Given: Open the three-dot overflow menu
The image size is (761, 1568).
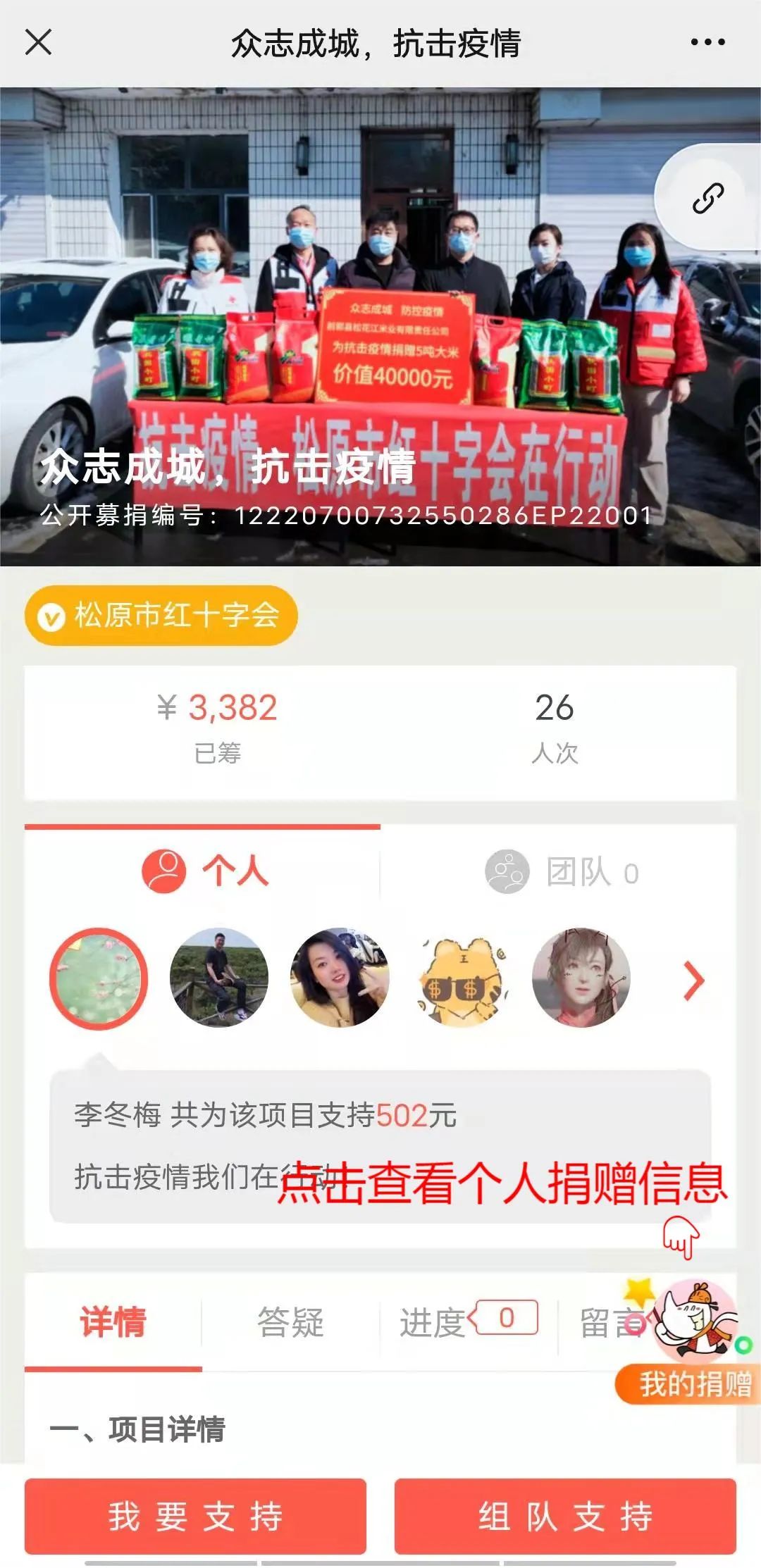Looking at the screenshot, I should click(x=707, y=42).
